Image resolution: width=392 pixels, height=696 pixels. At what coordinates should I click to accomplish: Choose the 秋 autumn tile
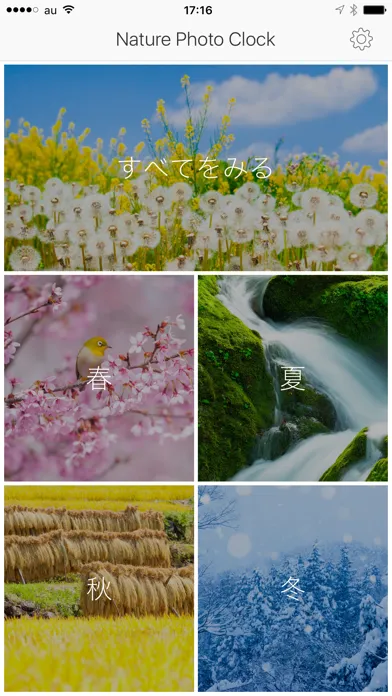(x=99, y=588)
